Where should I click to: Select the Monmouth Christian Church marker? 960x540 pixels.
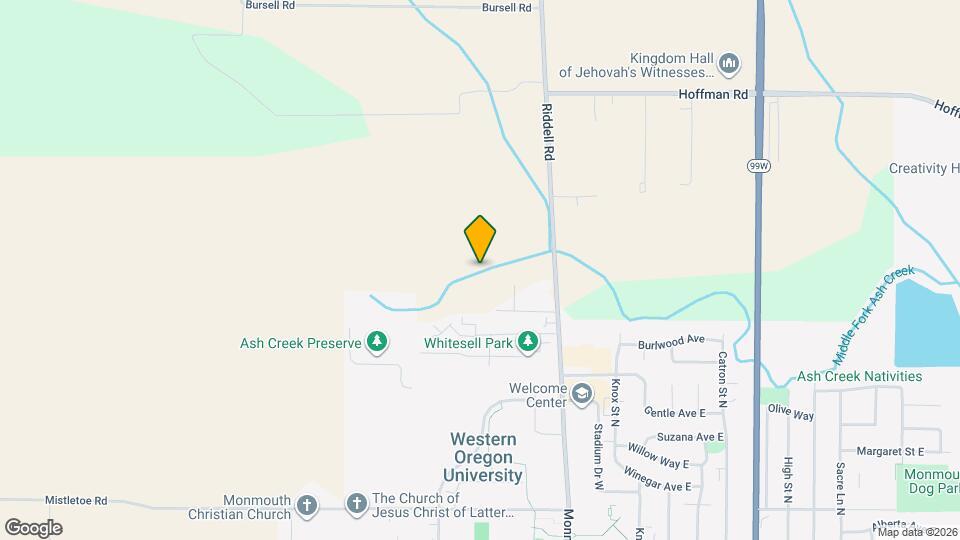[x=307, y=506]
